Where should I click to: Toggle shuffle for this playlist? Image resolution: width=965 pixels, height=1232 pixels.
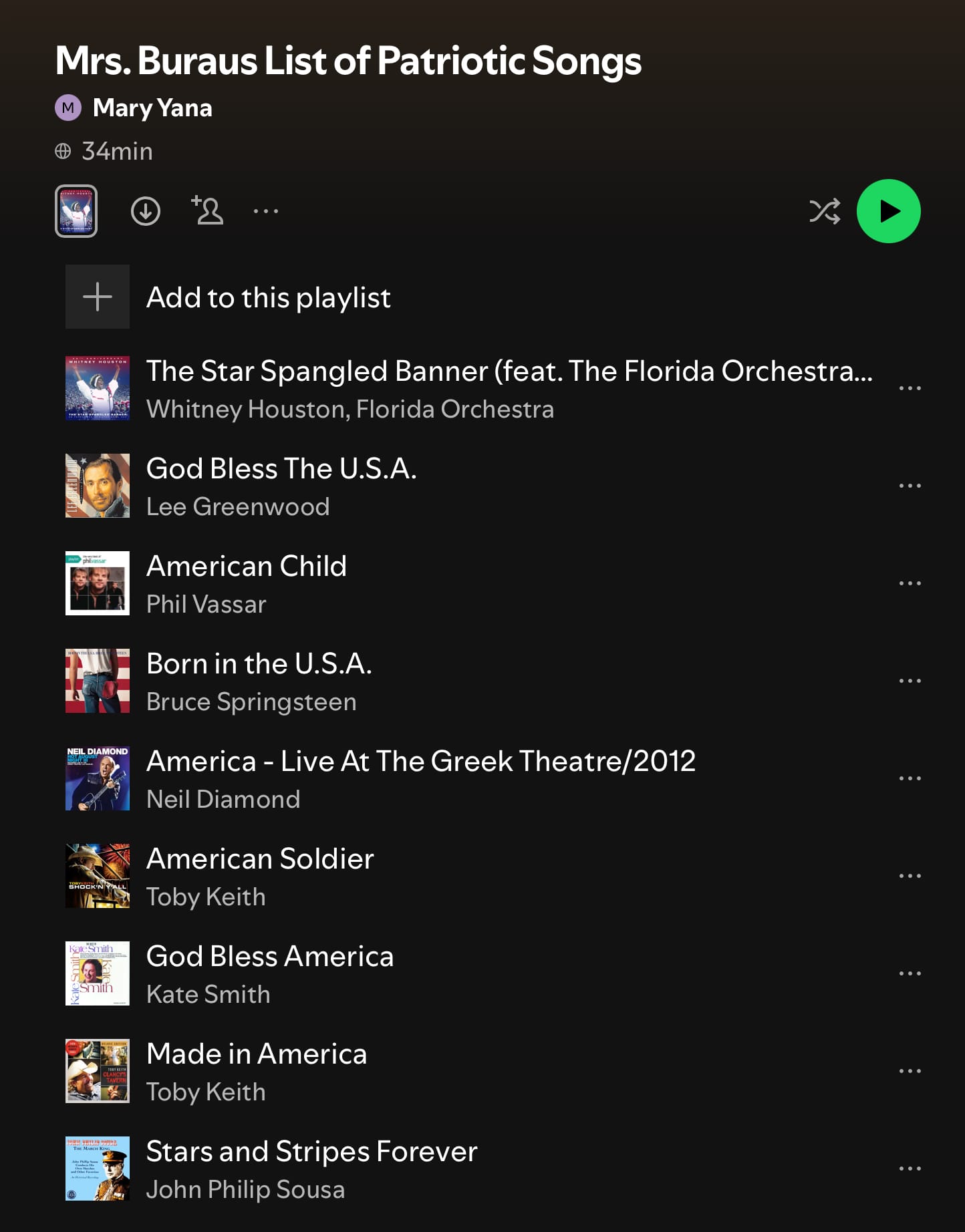pos(824,211)
